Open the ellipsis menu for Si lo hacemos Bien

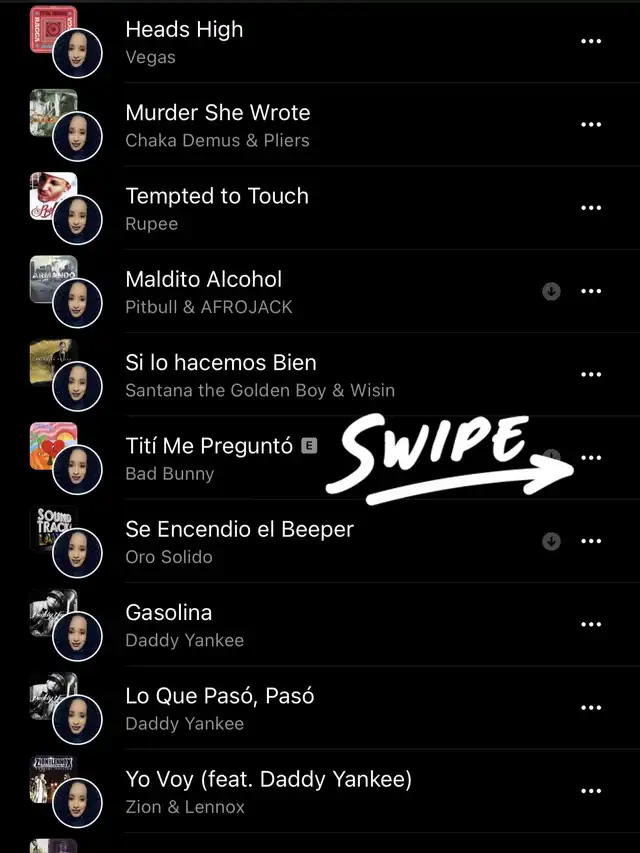click(591, 374)
